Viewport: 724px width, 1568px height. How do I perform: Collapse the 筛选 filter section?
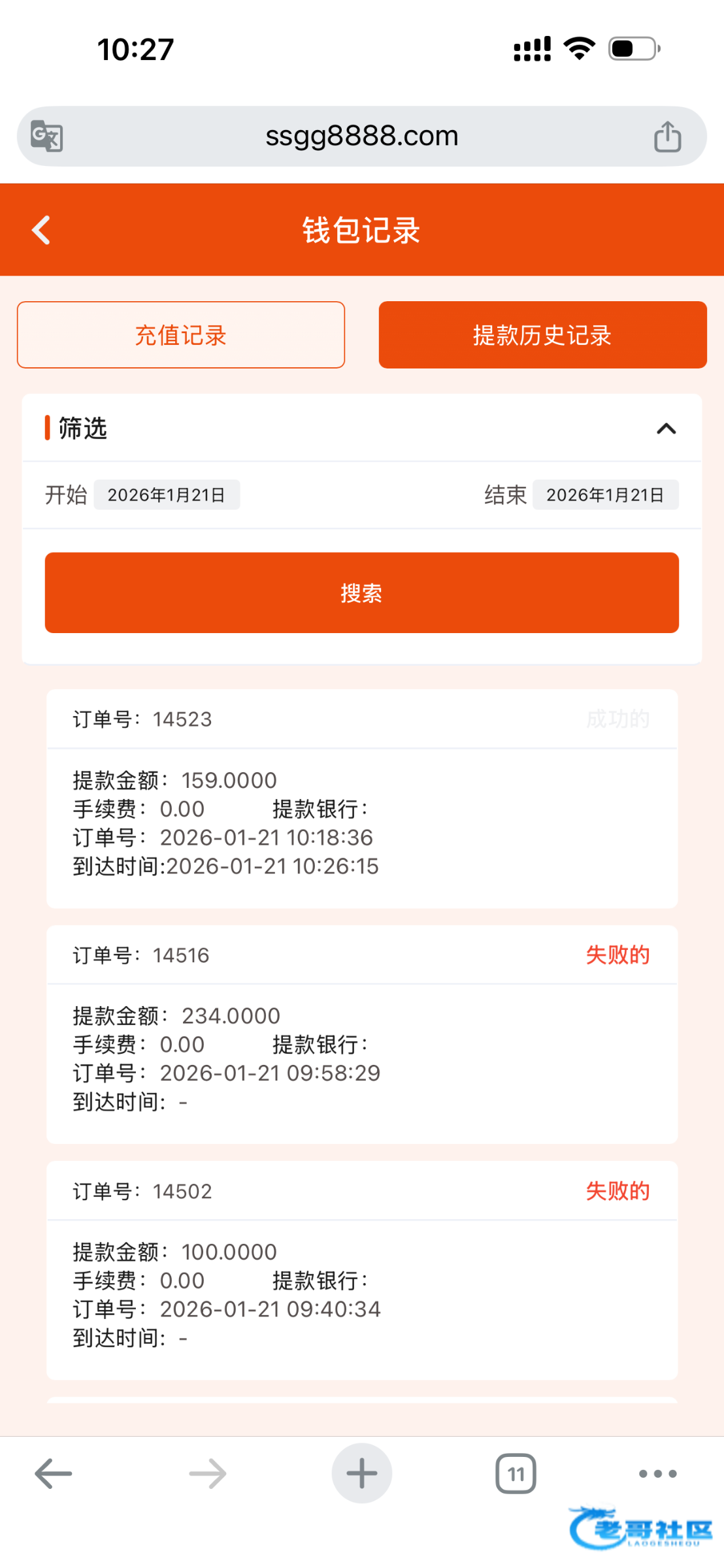coord(666,429)
